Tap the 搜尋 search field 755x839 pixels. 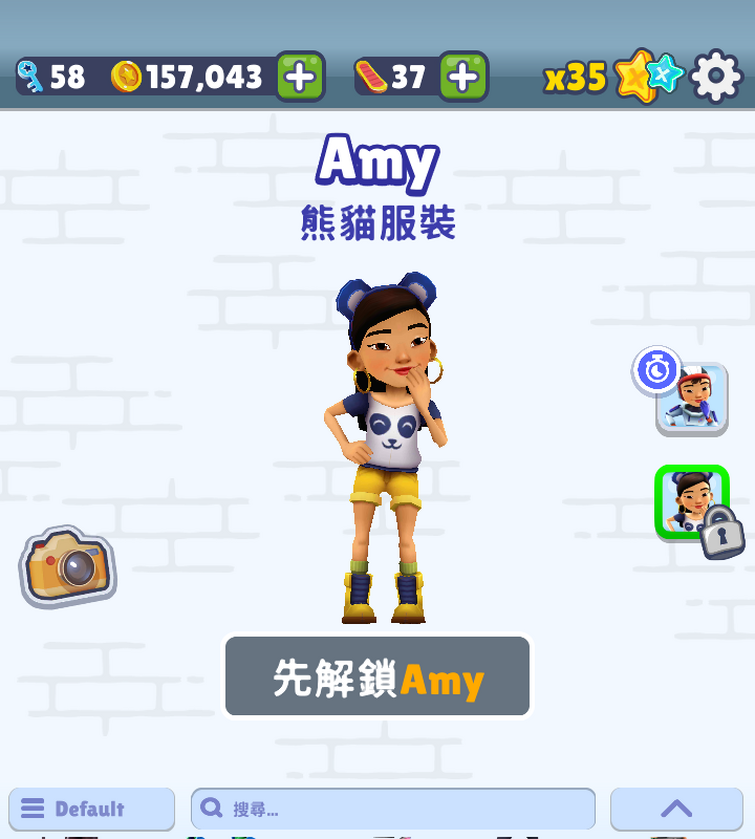pos(393,808)
